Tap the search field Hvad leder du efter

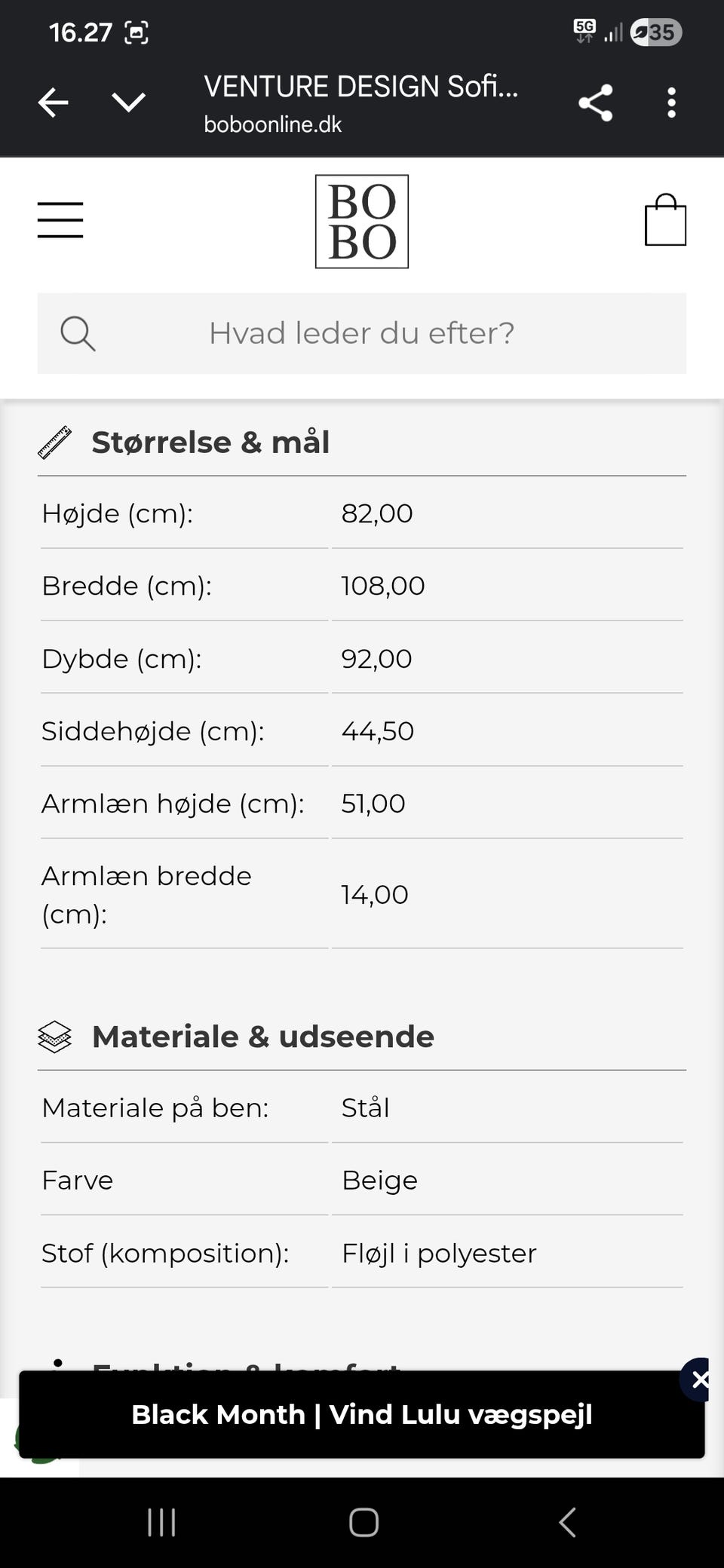click(362, 333)
